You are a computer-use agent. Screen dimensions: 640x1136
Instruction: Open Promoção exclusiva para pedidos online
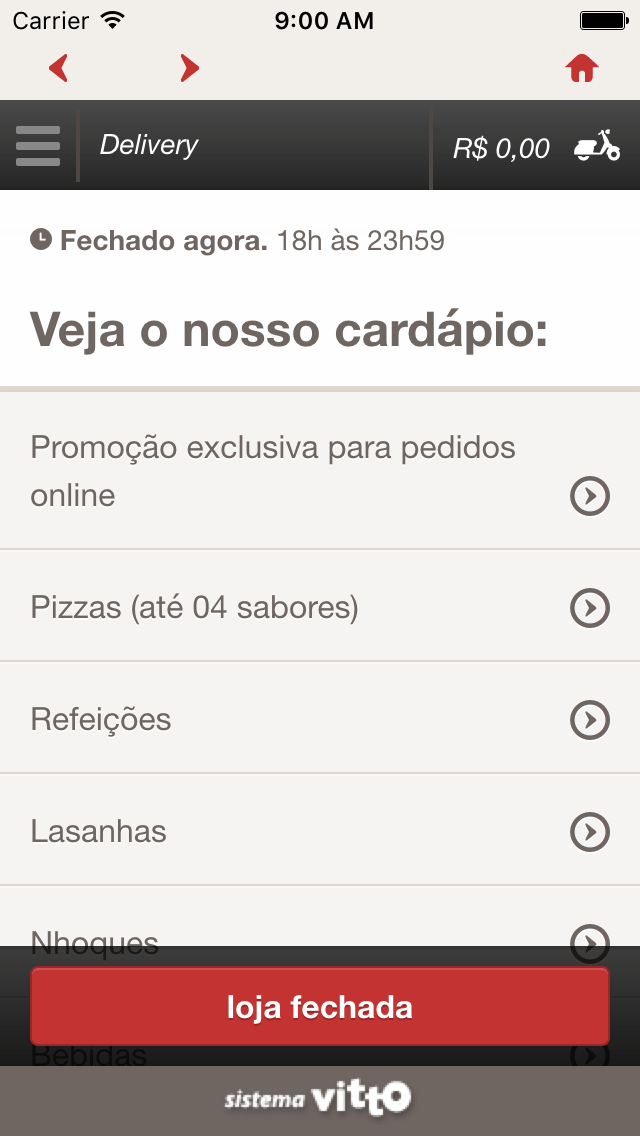point(320,471)
